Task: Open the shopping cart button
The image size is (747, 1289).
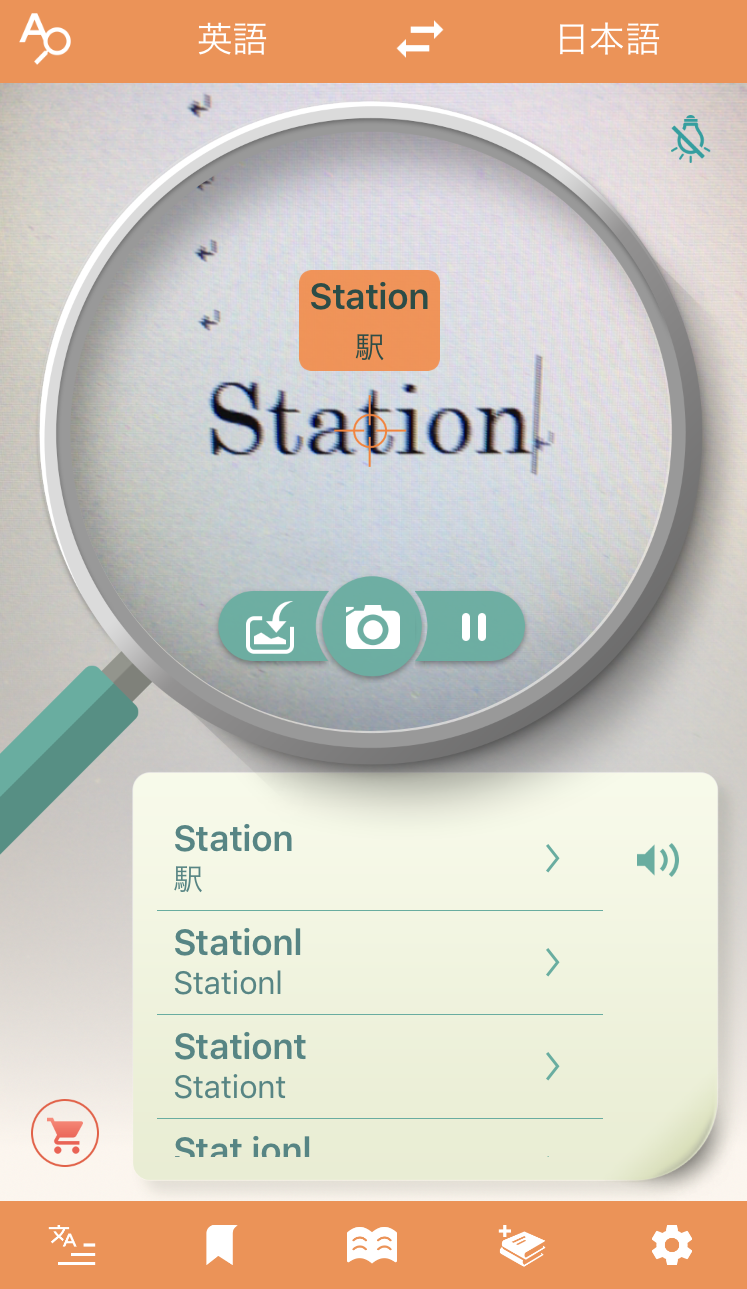Action: pyautogui.click(x=65, y=1133)
